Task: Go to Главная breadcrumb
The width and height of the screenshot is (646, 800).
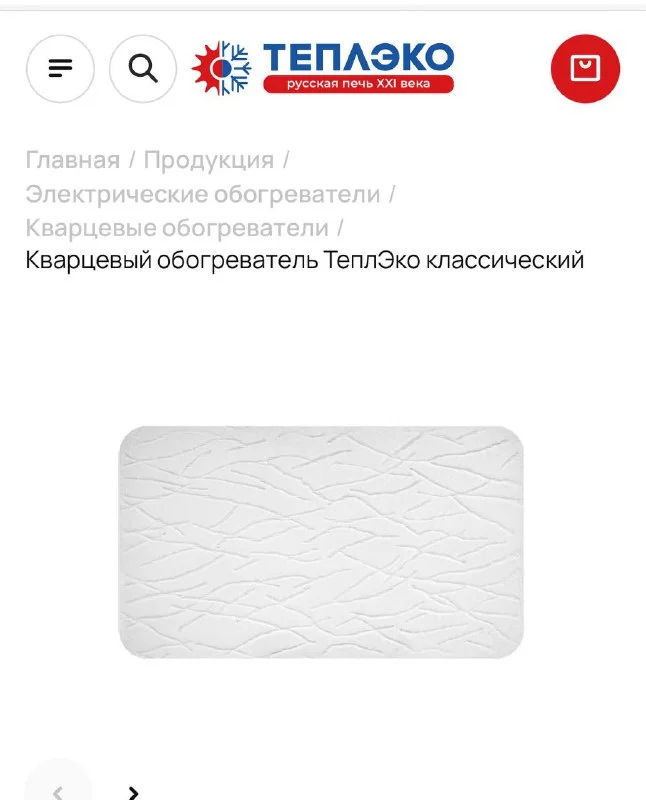Action: (x=72, y=160)
